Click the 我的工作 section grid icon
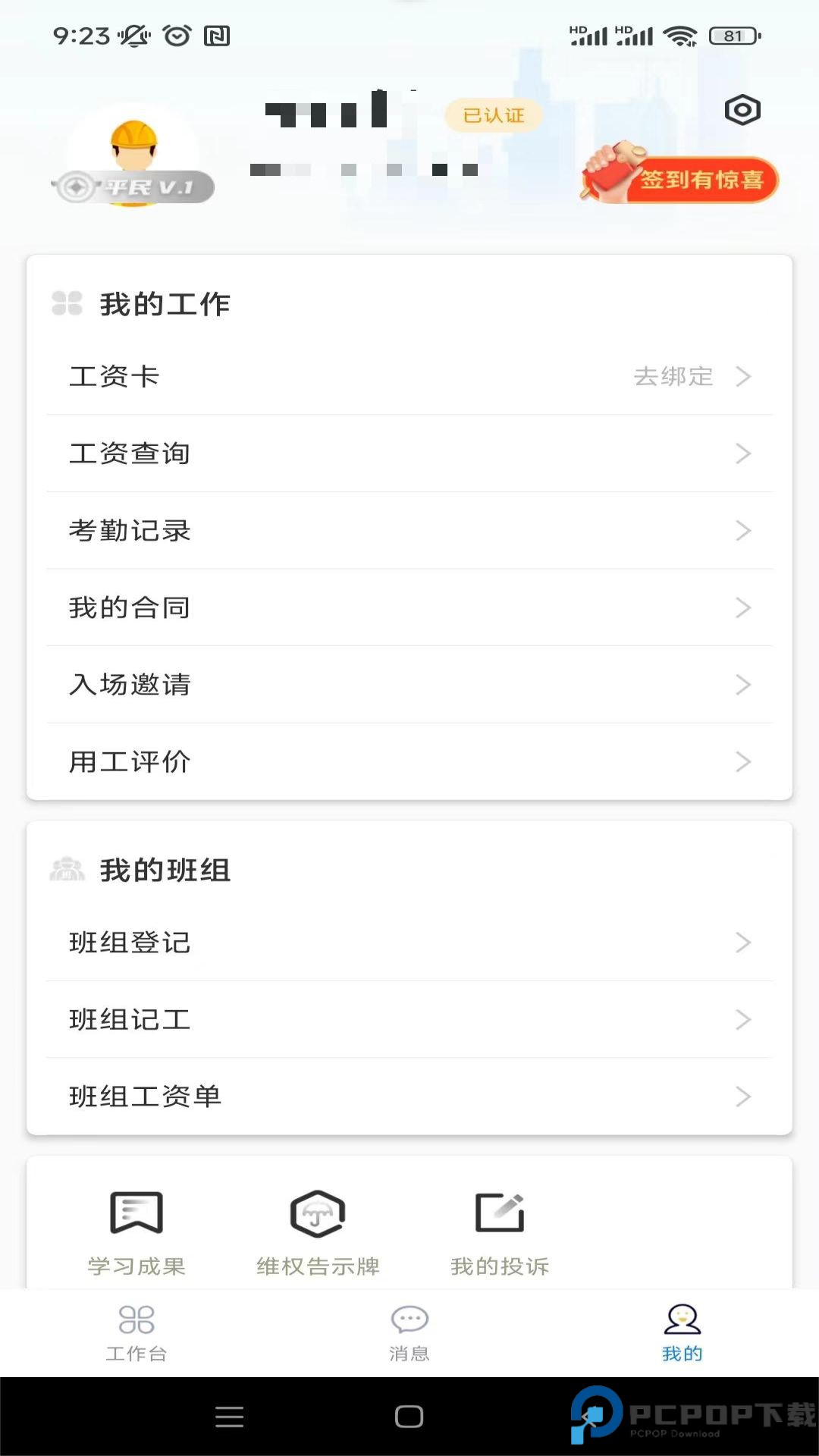This screenshot has width=819, height=1456. tap(67, 303)
